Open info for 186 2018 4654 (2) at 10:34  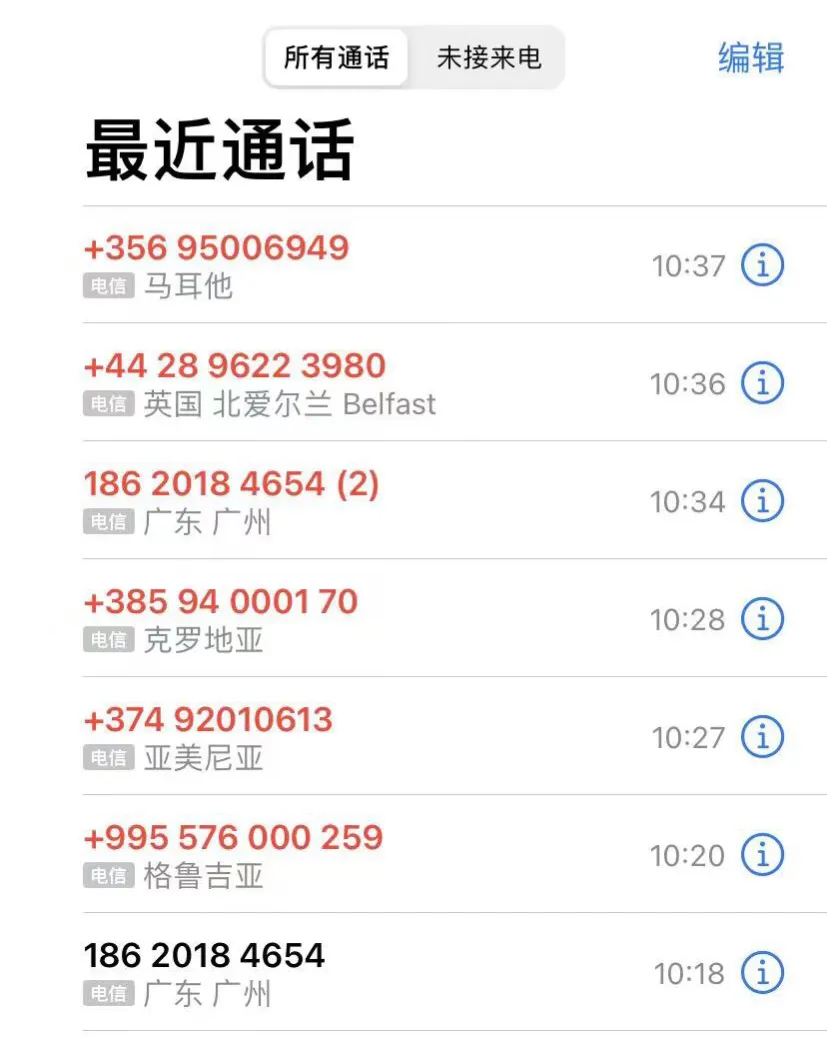(762, 502)
